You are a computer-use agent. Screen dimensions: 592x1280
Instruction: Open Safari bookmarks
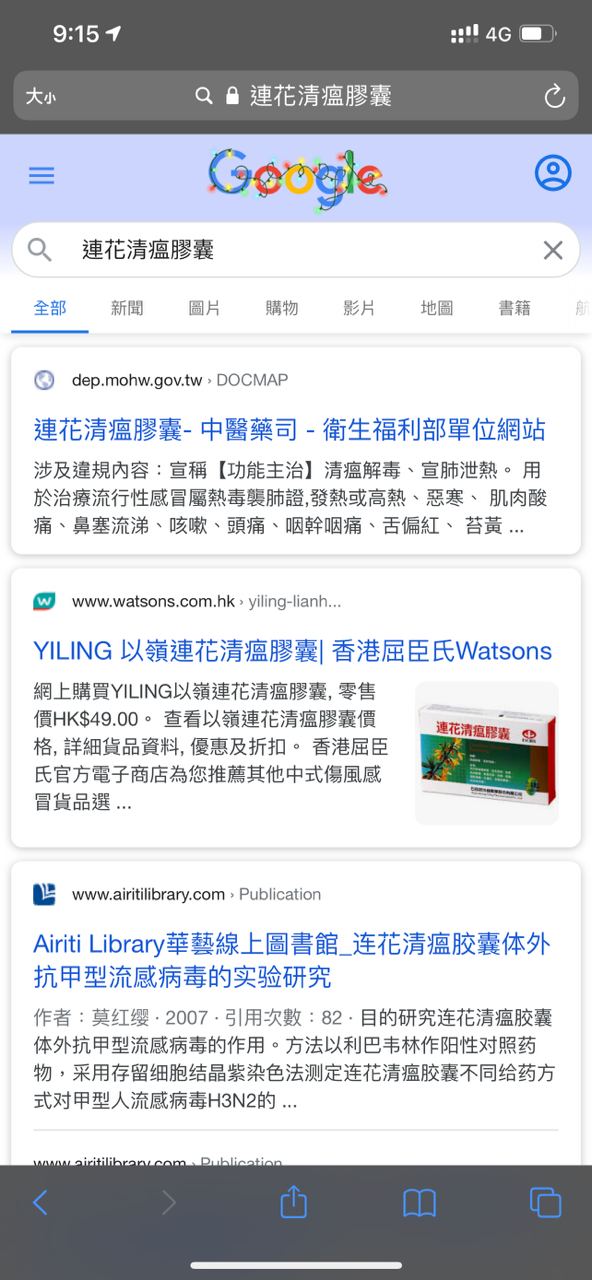pos(419,1202)
